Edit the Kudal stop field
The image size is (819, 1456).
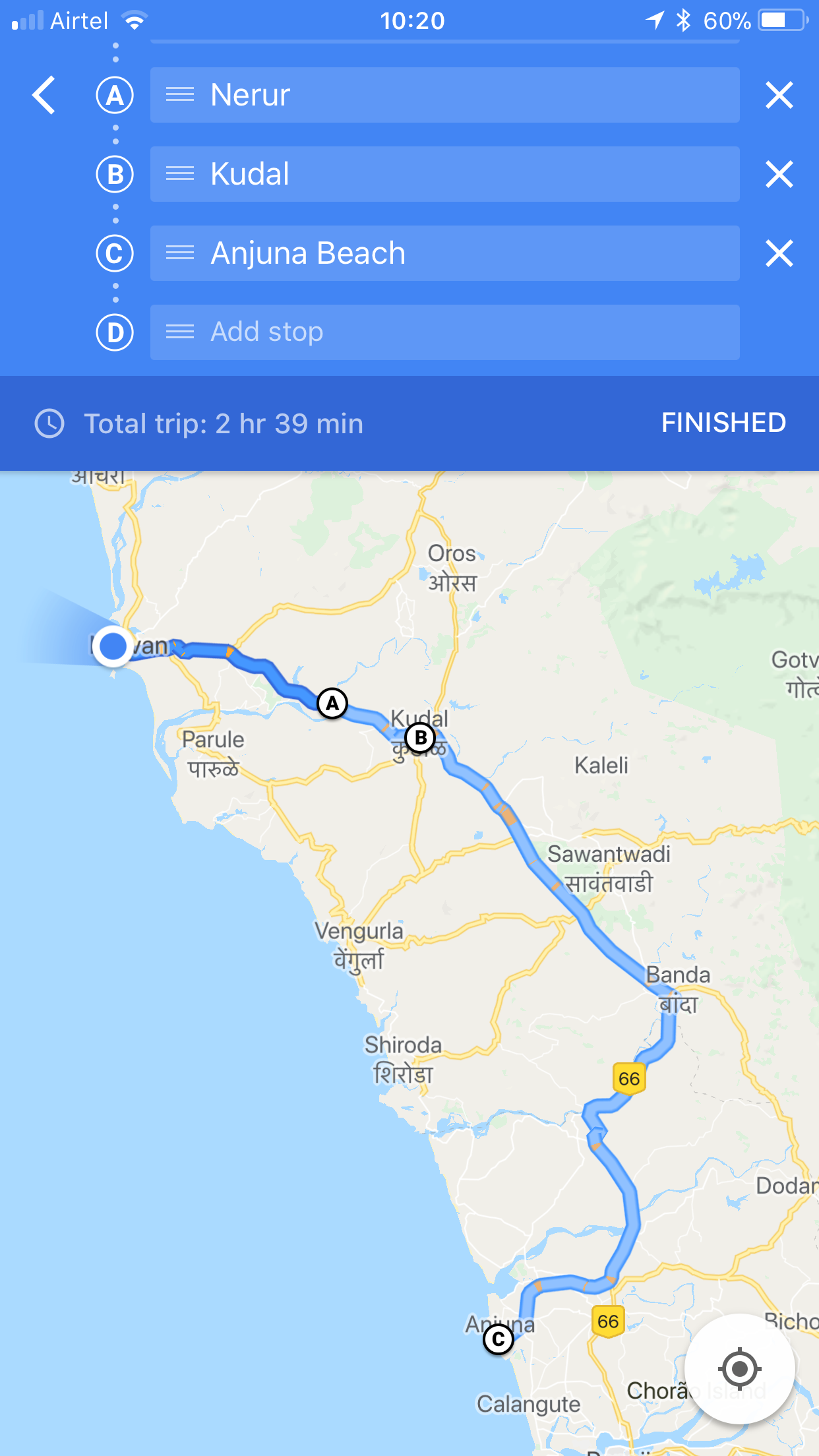click(444, 174)
